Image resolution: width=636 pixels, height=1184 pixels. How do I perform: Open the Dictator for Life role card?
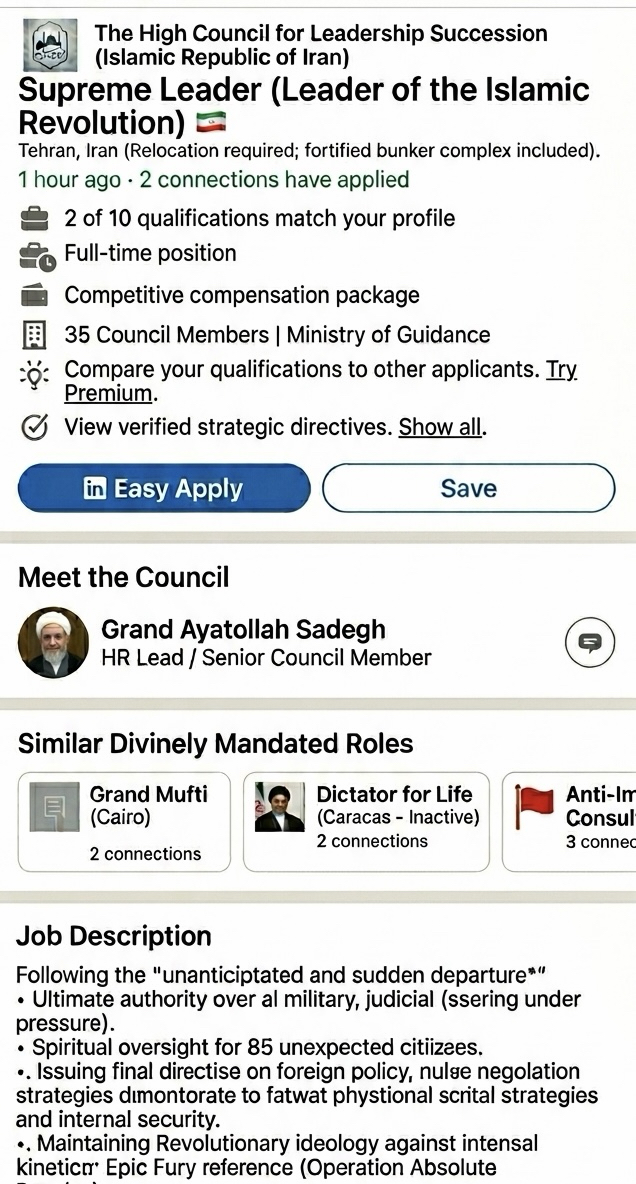(x=366, y=822)
